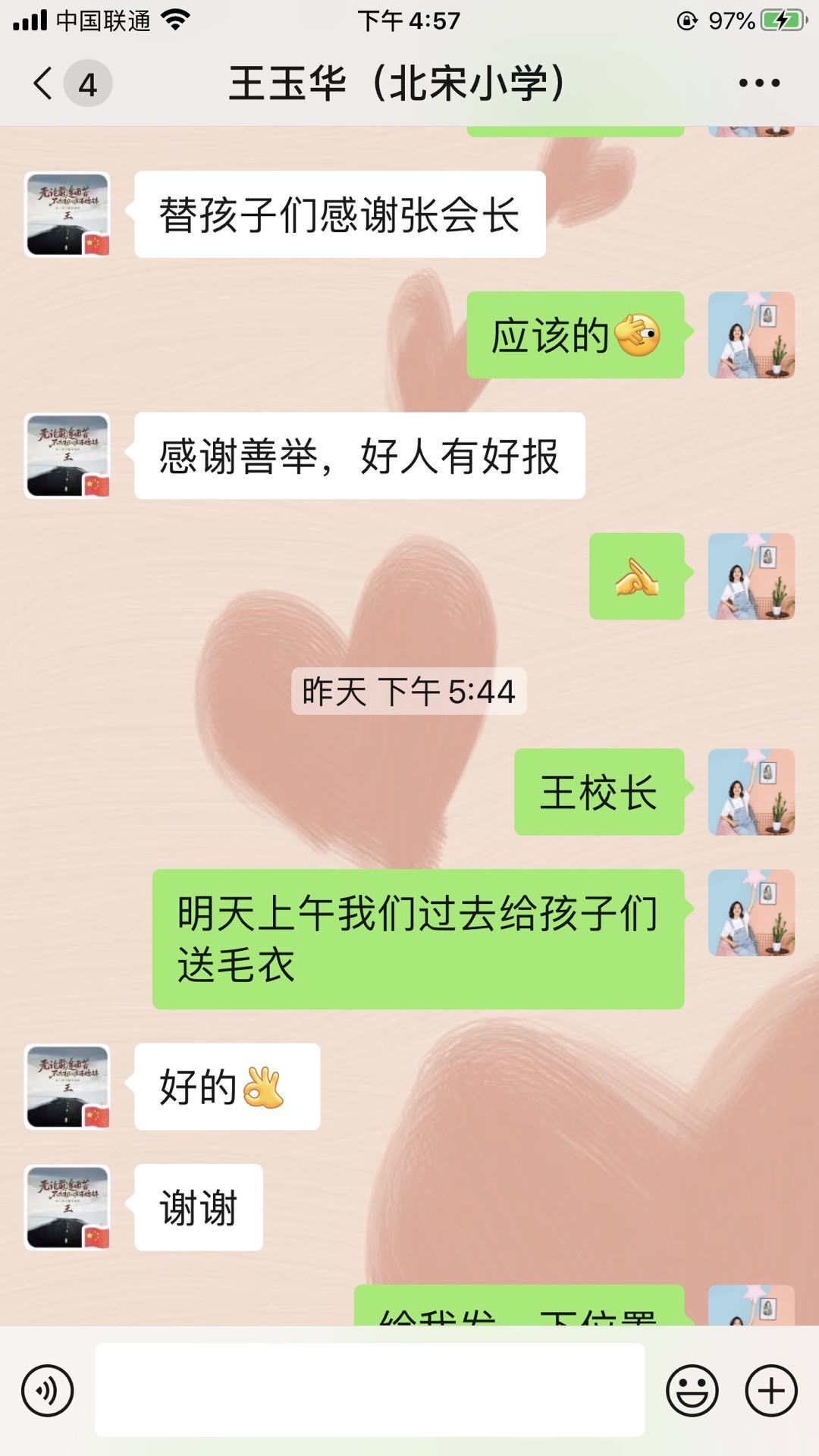Tap the message text field
The width and height of the screenshot is (819, 1456).
click(x=369, y=1390)
